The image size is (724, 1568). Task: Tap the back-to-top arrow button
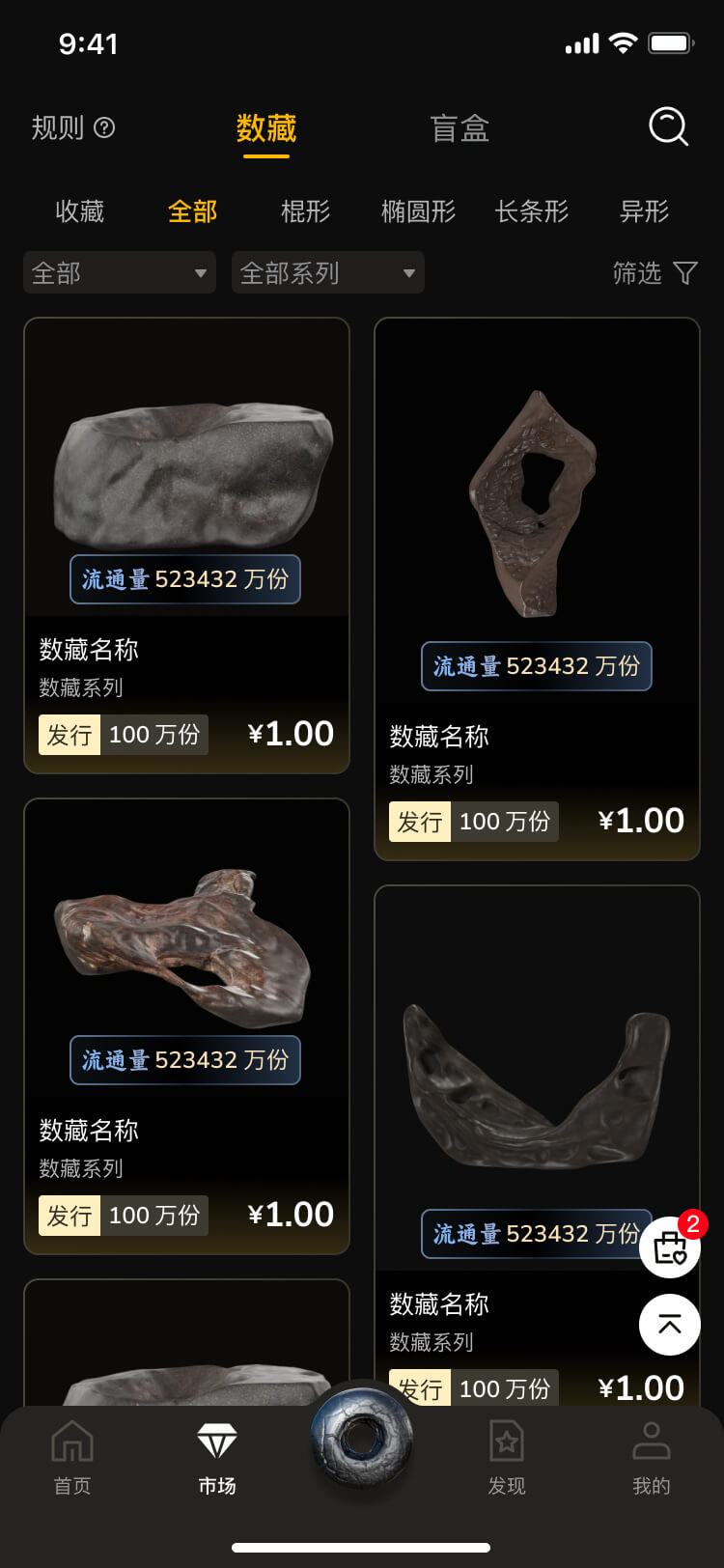[x=670, y=1324]
